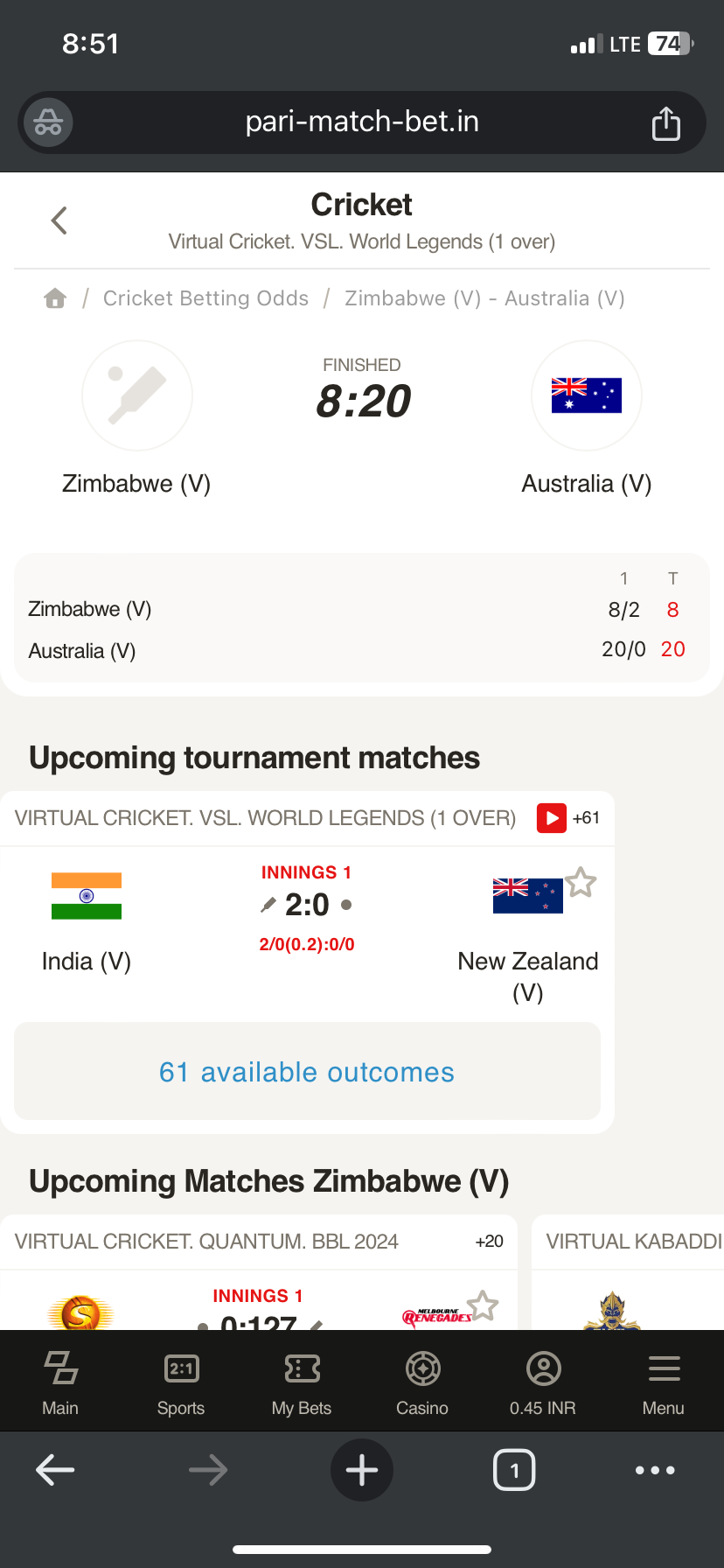
Task: Open the 0.45 INR account balance
Action: click(x=543, y=1382)
